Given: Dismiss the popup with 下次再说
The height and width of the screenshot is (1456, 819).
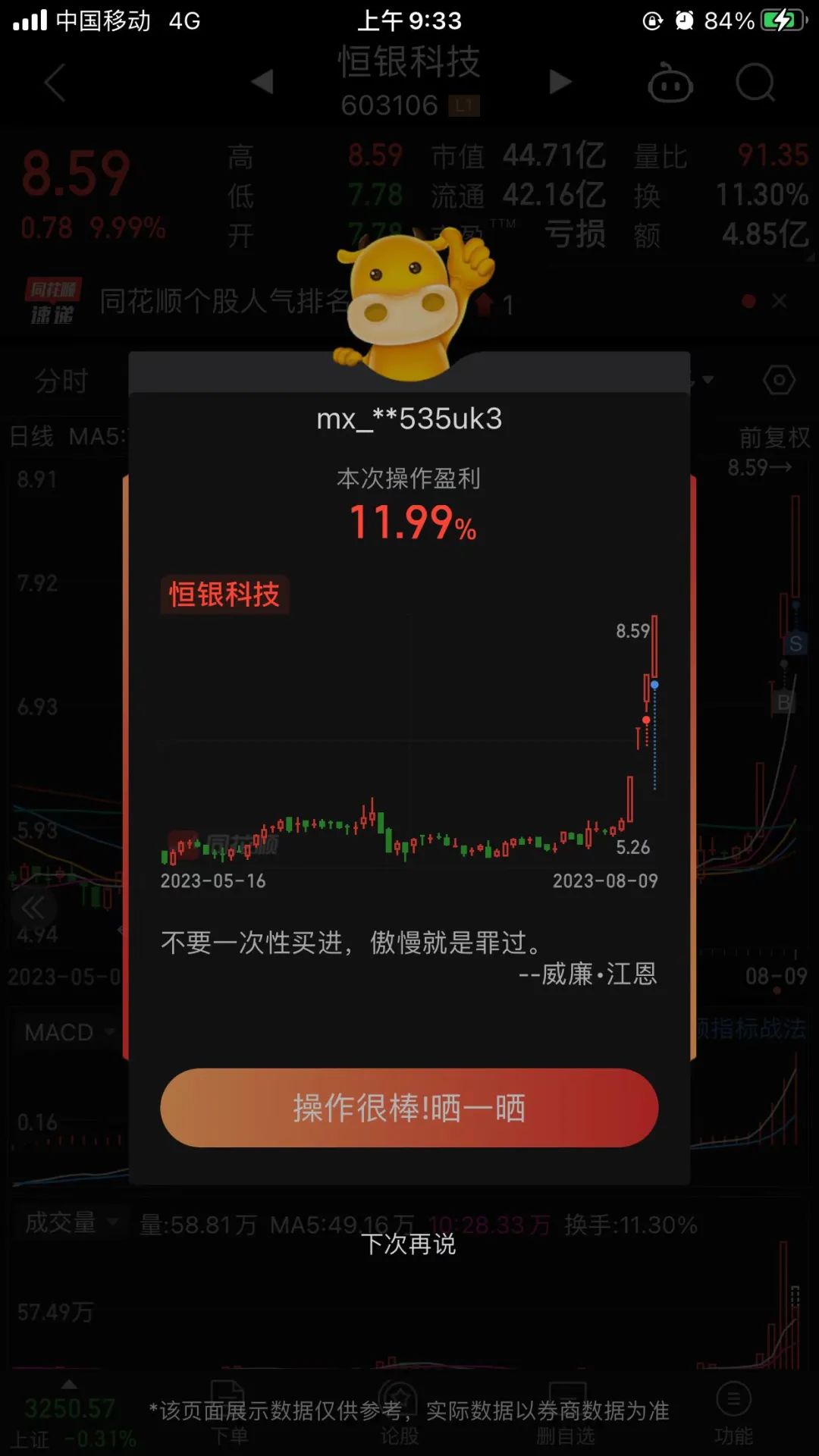Looking at the screenshot, I should 409,1244.
